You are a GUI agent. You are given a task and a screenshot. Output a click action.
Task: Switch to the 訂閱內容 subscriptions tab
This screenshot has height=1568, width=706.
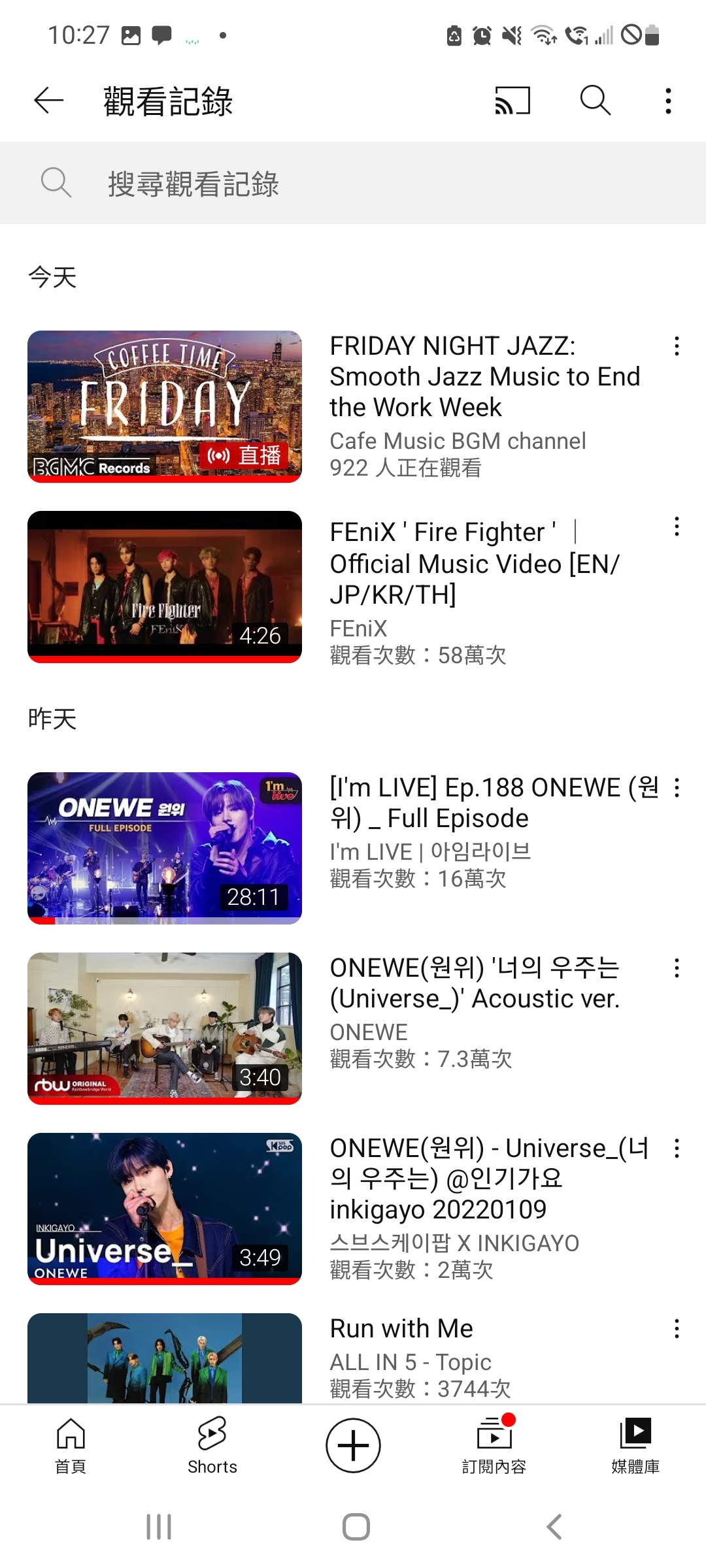(x=494, y=1446)
